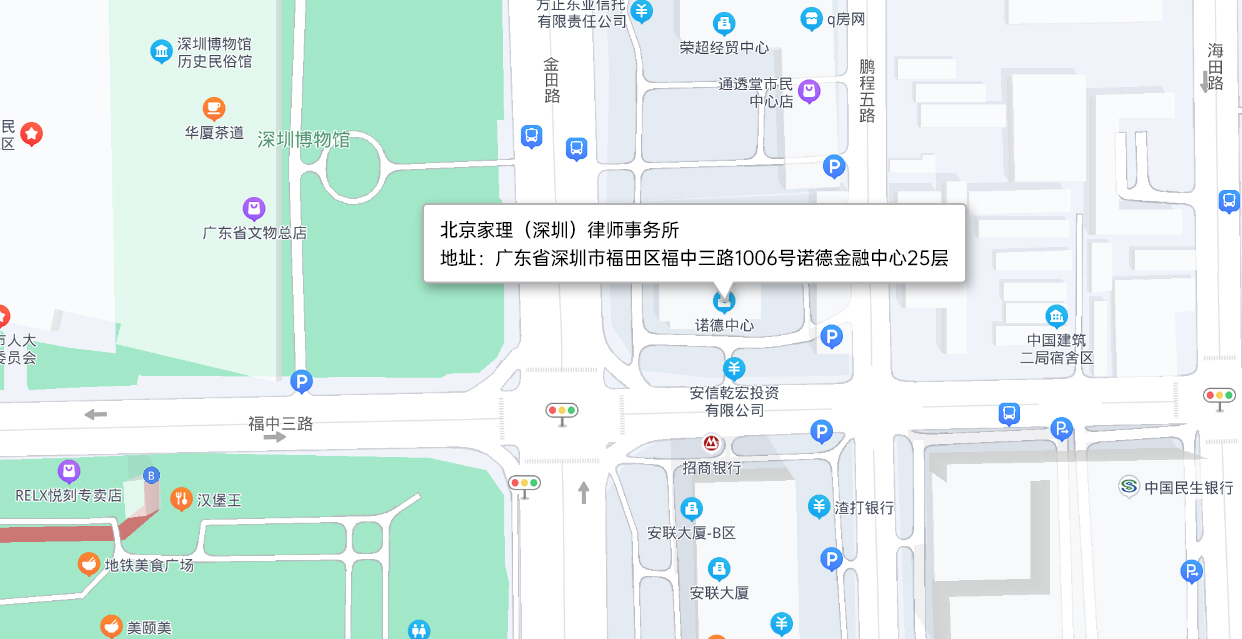Open the 安信乾宏投资有限公司 marker
1242x639 pixels.
pyautogui.click(x=734, y=369)
